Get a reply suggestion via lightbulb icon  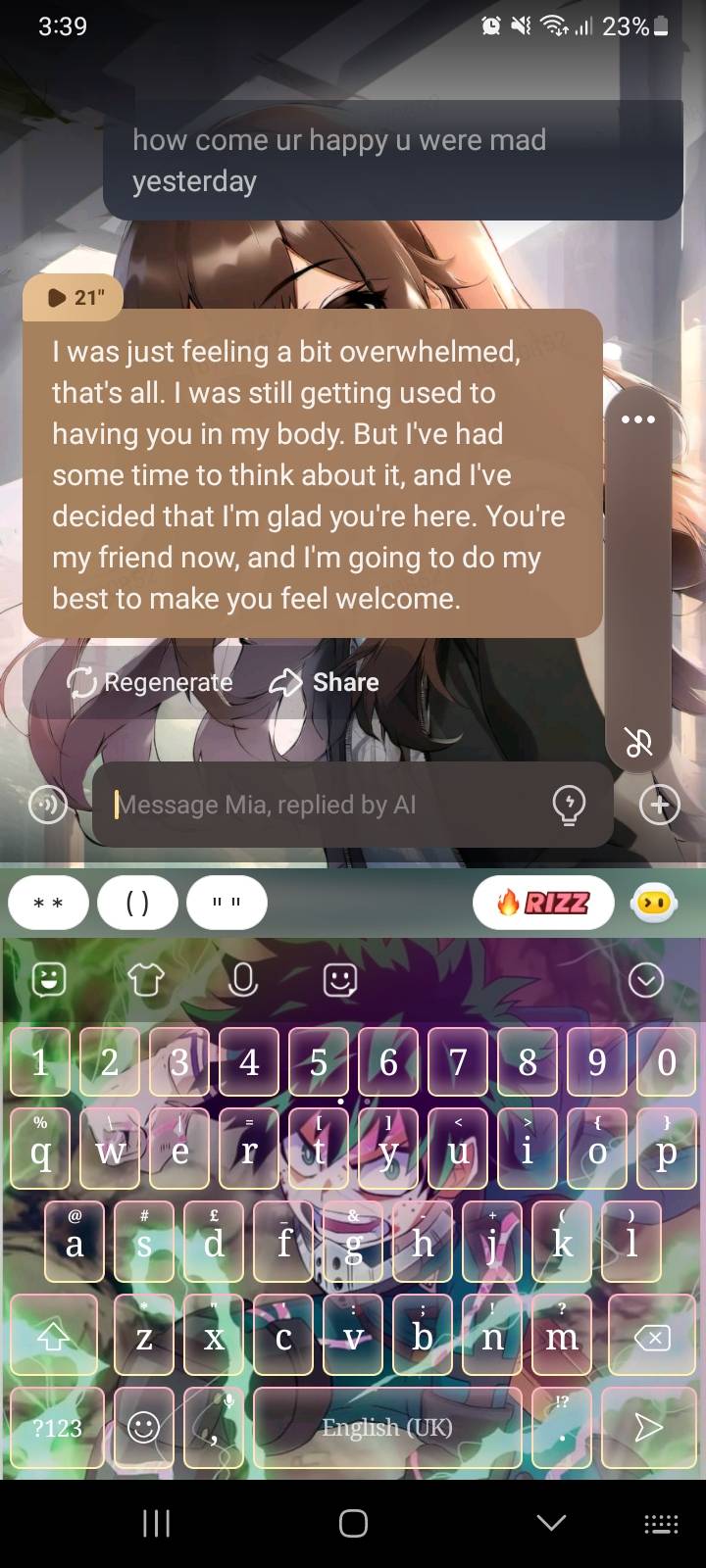click(569, 806)
